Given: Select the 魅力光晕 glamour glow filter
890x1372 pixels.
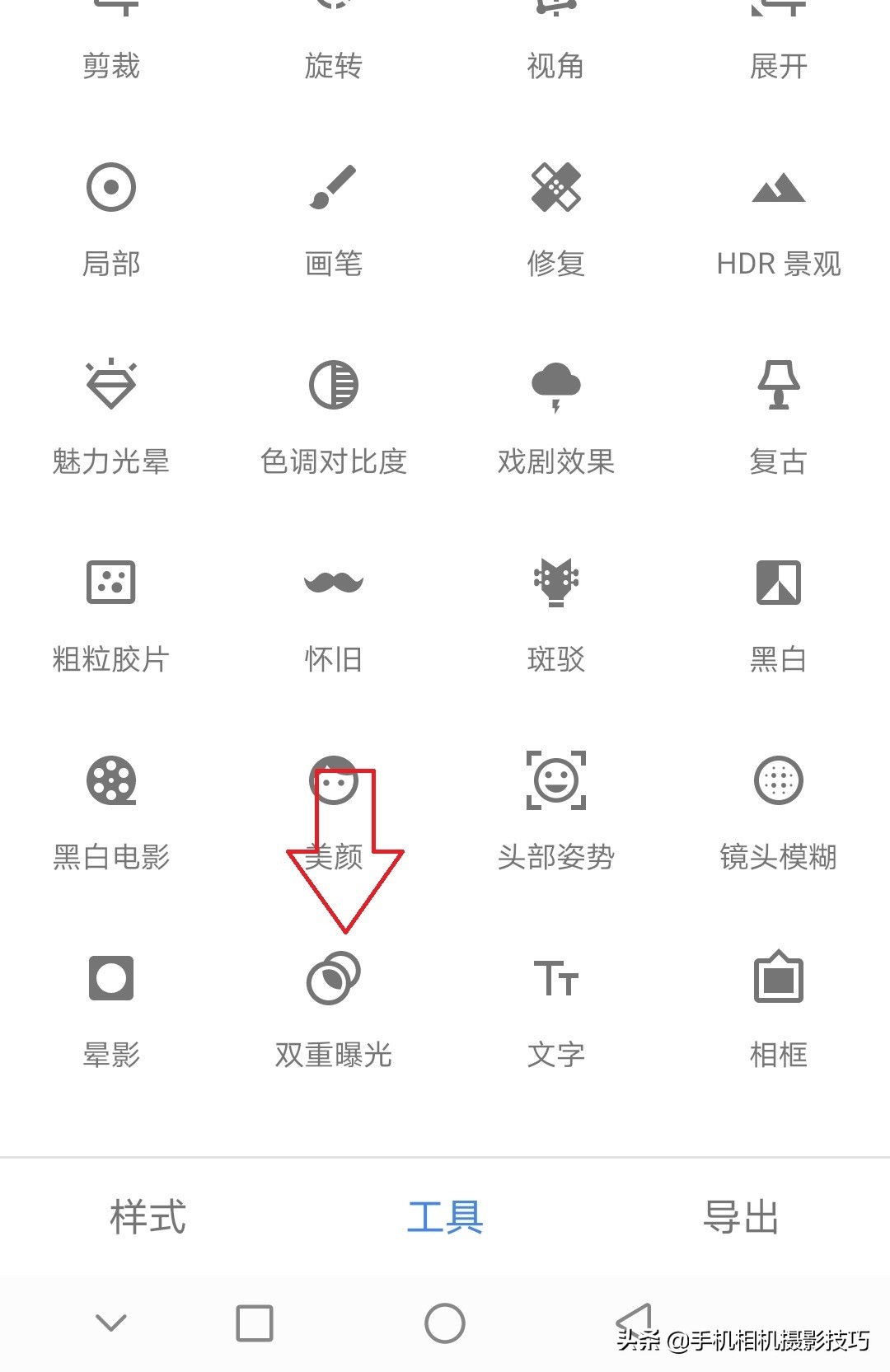Looking at the screenshot, I should [x=112, y=416].
